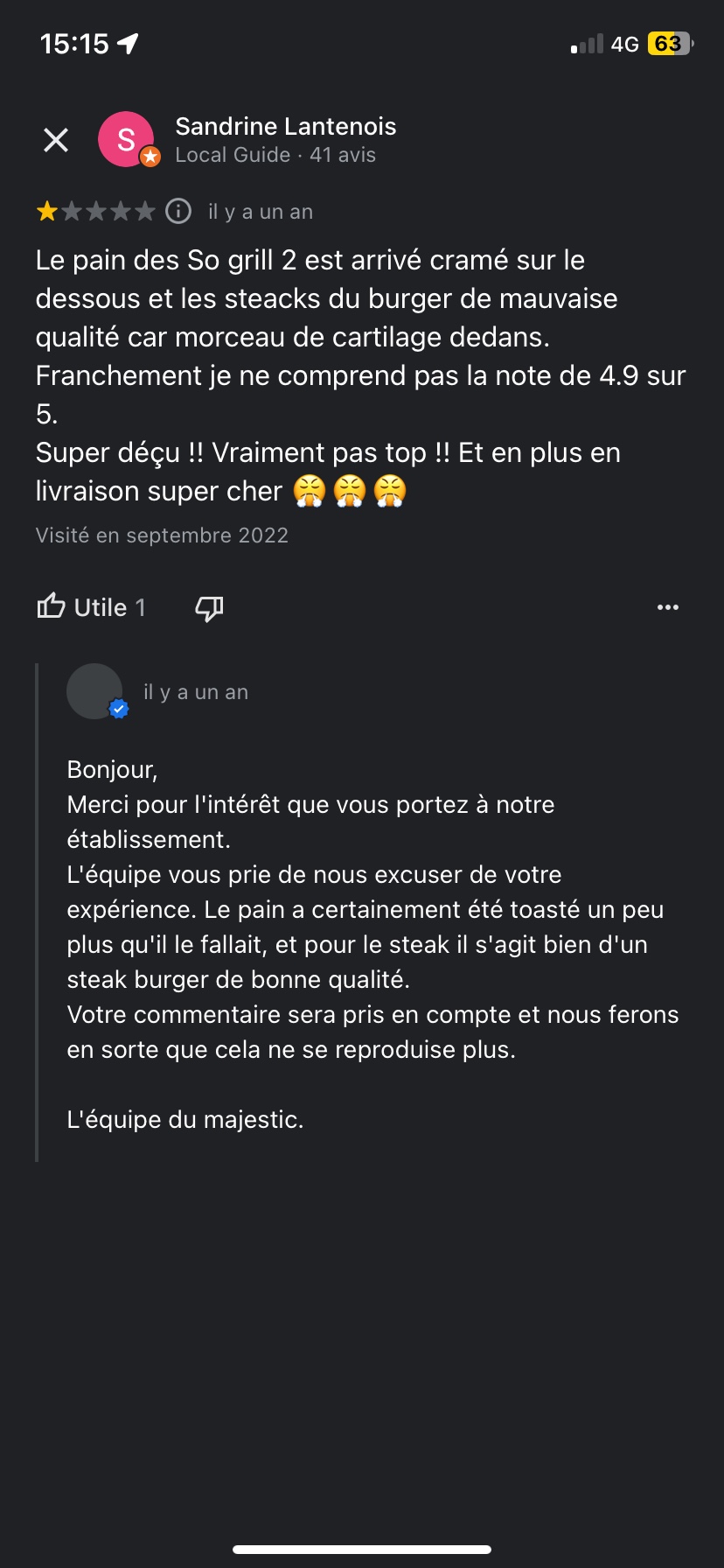Viewport: 724px width, 1568px height.
Task: Open the owner's profile picture in the reply
Action: tap(94, 691)
